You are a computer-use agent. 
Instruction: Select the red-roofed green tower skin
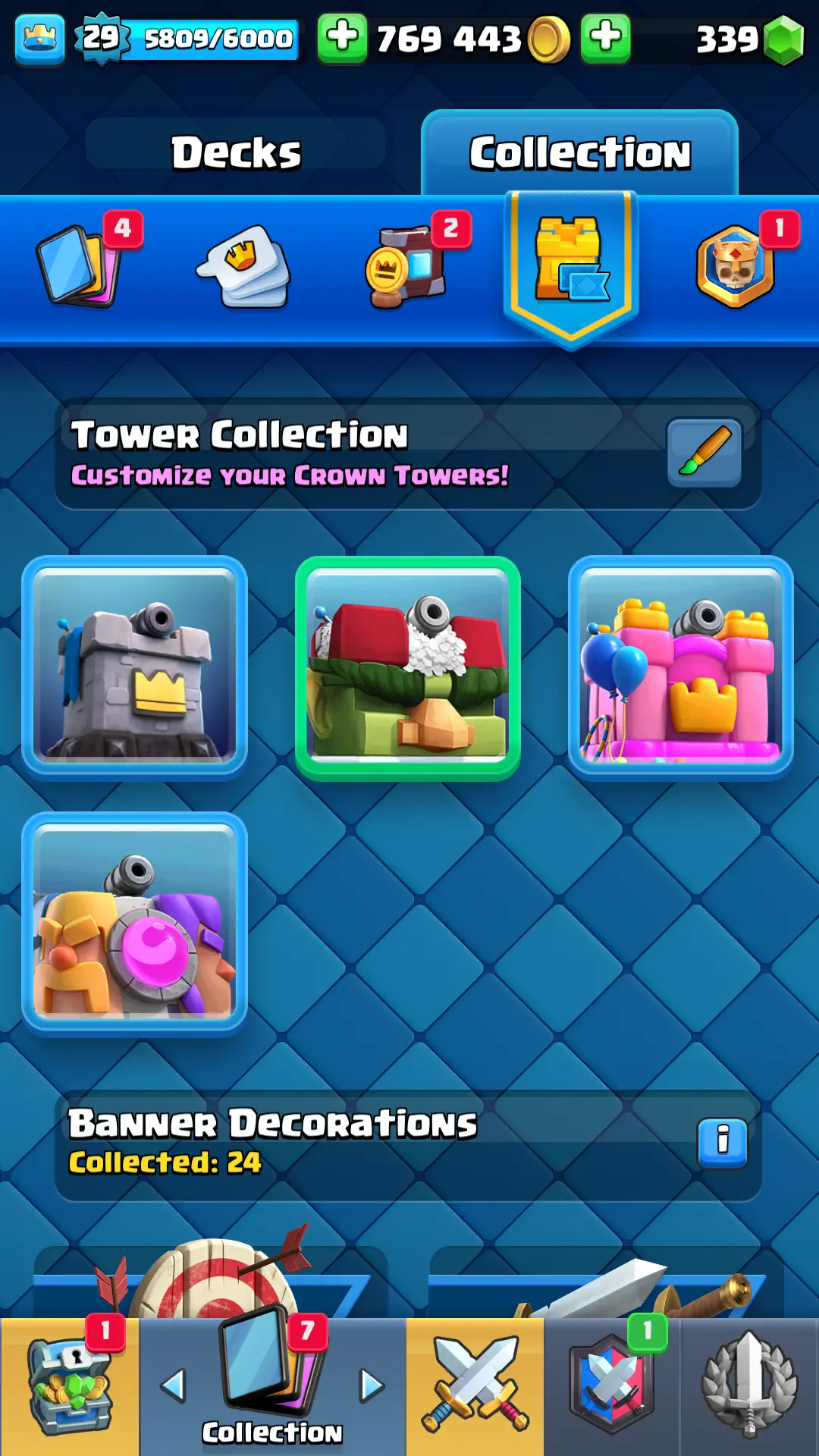[408, 668]
